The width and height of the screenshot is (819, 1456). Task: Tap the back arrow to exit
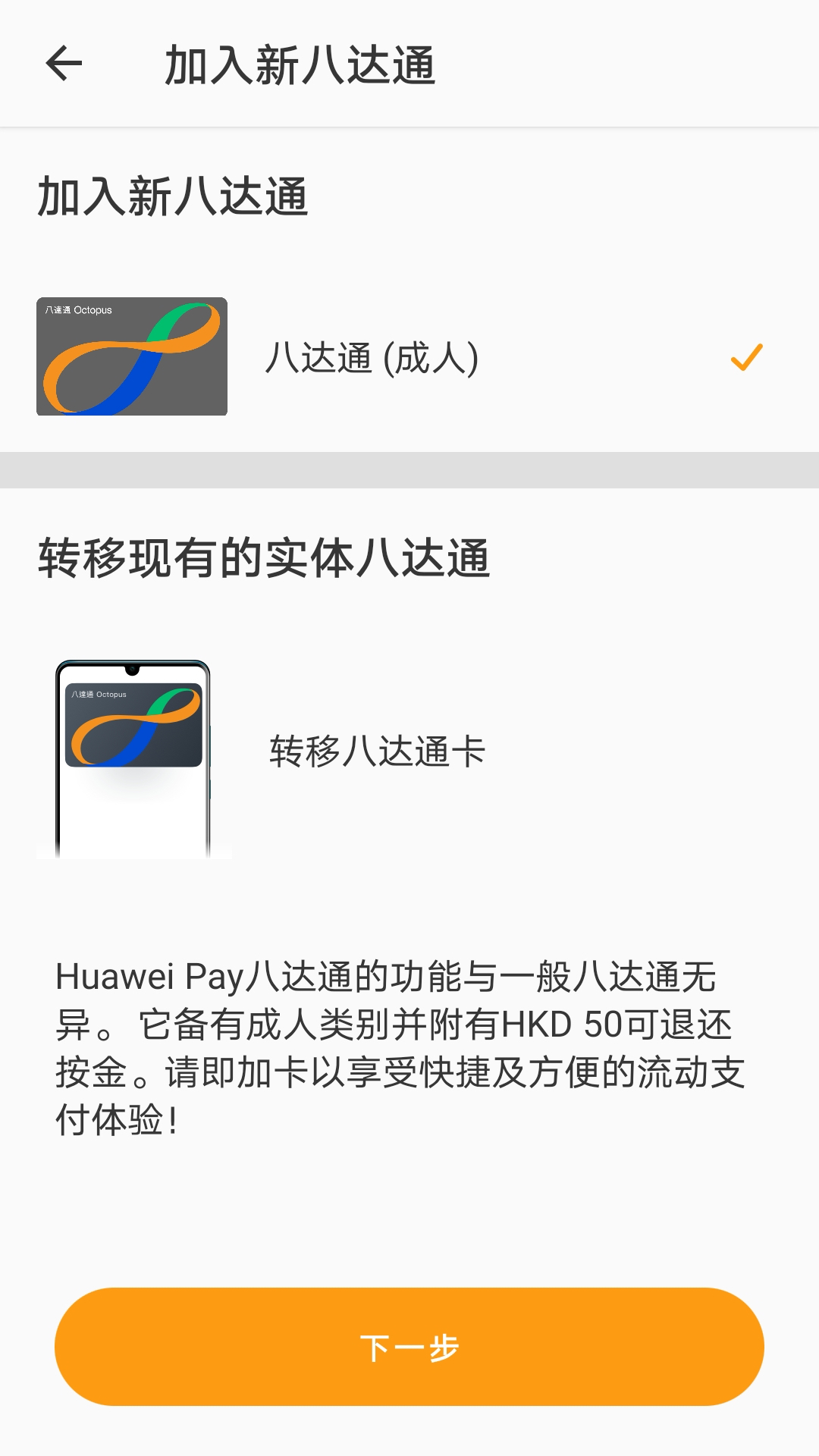[x=64, y=64]
